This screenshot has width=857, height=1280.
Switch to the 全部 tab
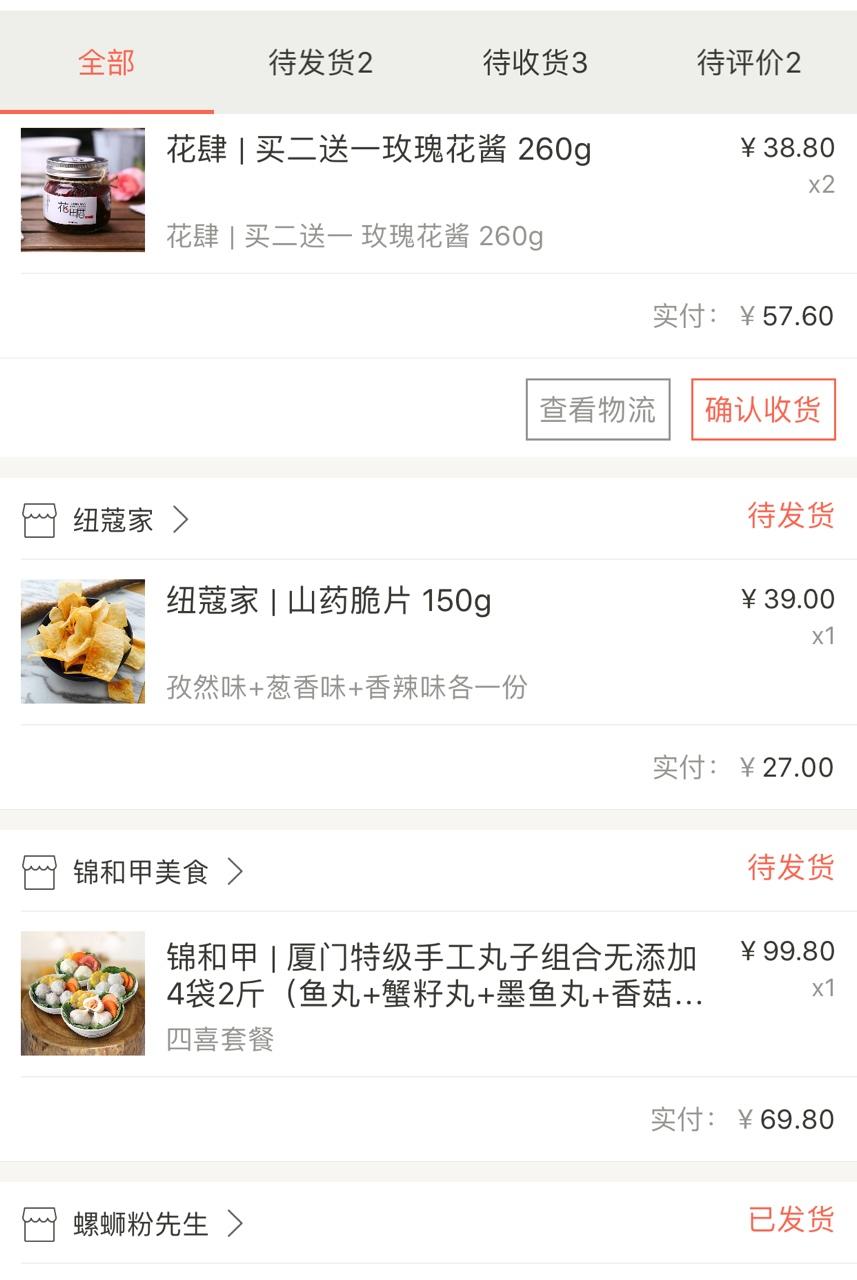pyautogui.click(x=106, y=63)
